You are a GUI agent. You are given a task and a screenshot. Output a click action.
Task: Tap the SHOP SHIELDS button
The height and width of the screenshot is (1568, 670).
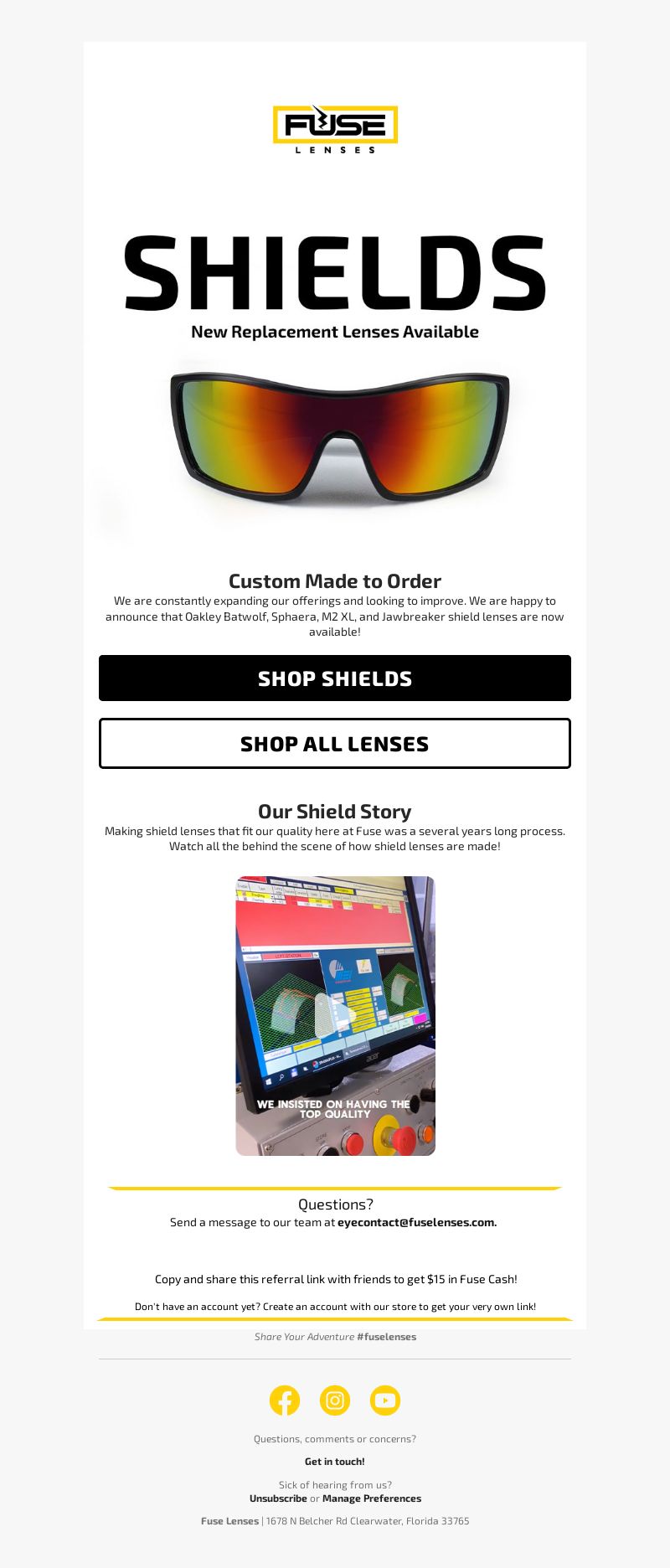pos(335,678)
